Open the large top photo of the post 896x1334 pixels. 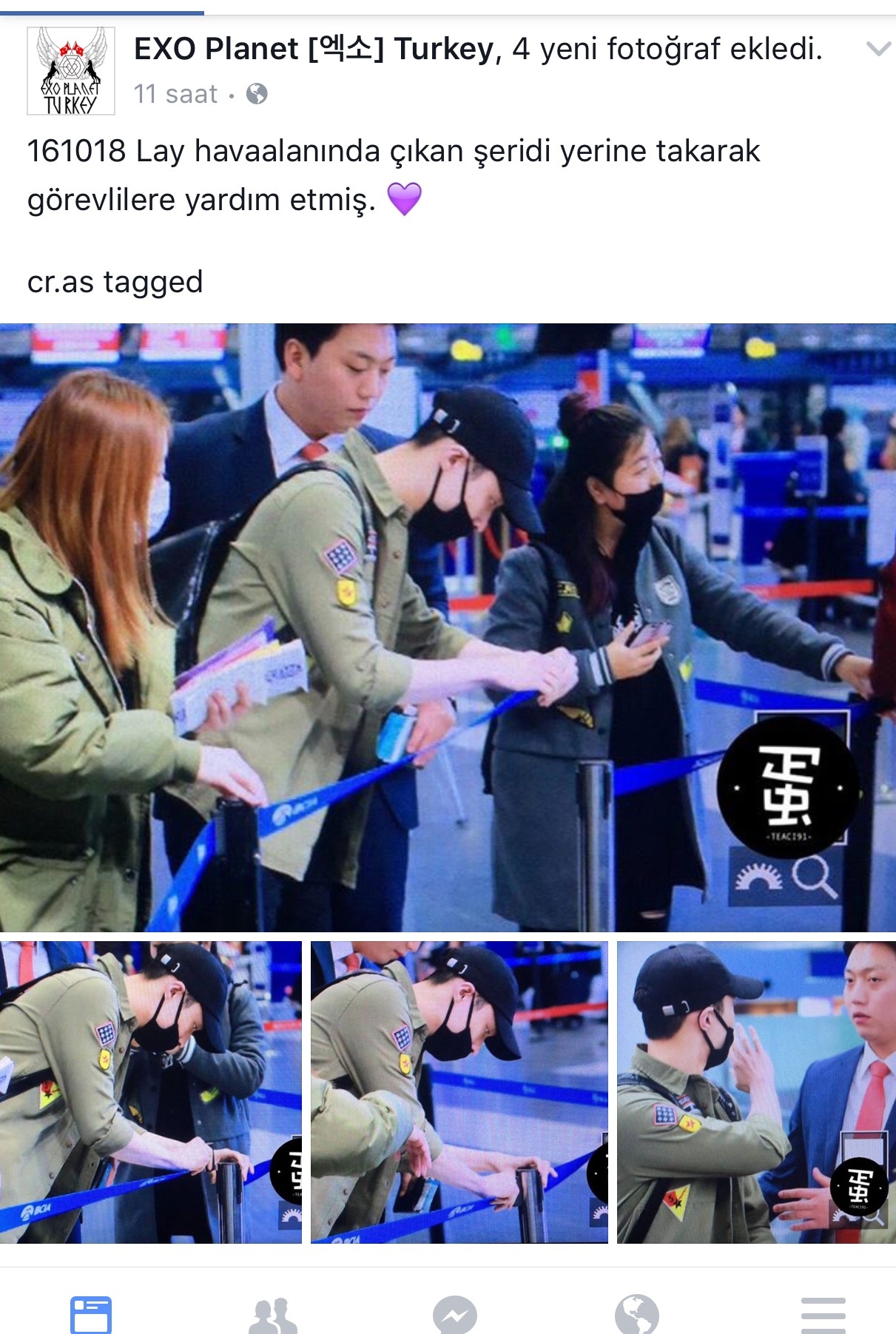pos(448,627)
